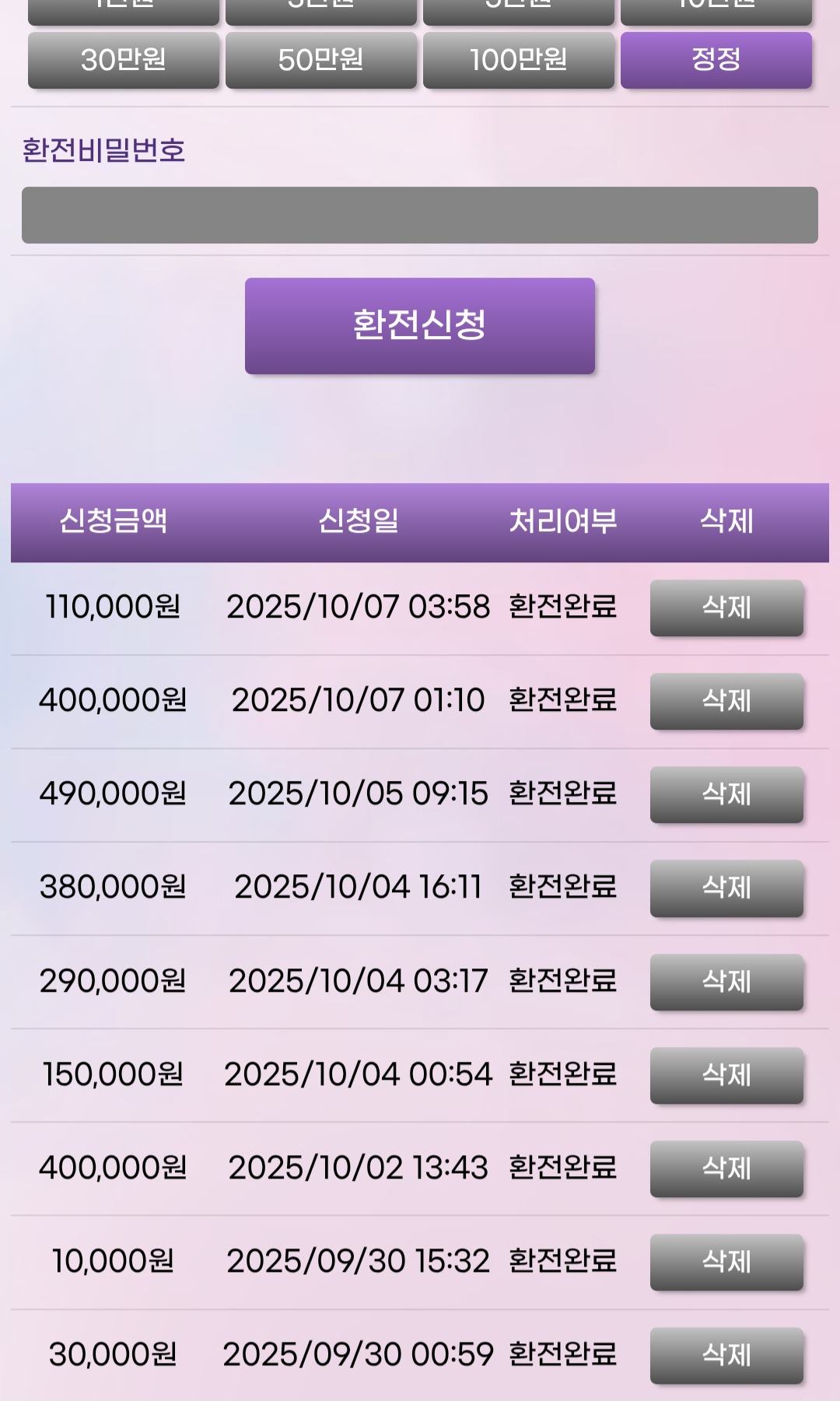
Task: Remove the 290,000원 exchange entry
Action: click(726, 982)
